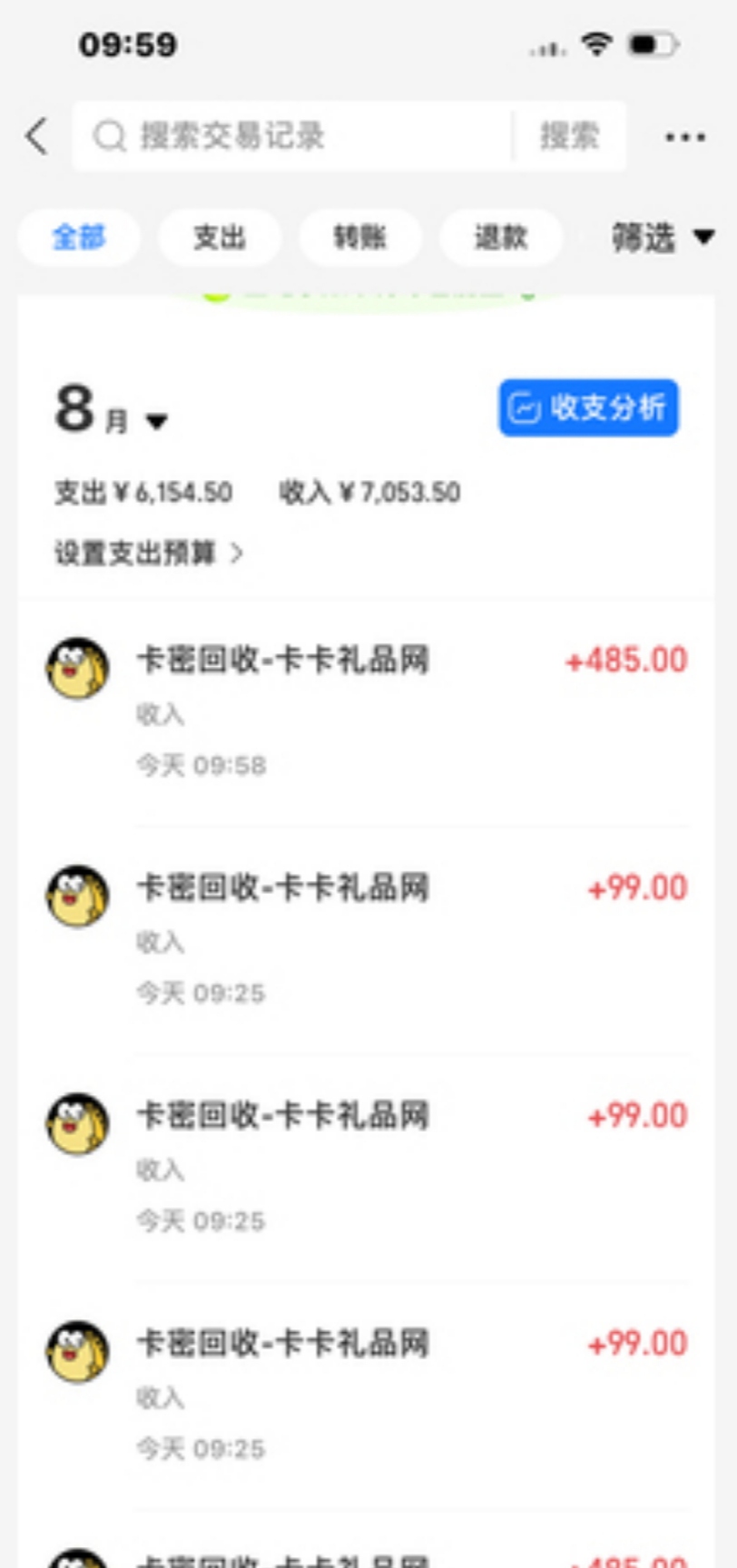Expand the 筛选 dropdown
The height and width of the screenshot is (1568, 737).
coord(661,238)
